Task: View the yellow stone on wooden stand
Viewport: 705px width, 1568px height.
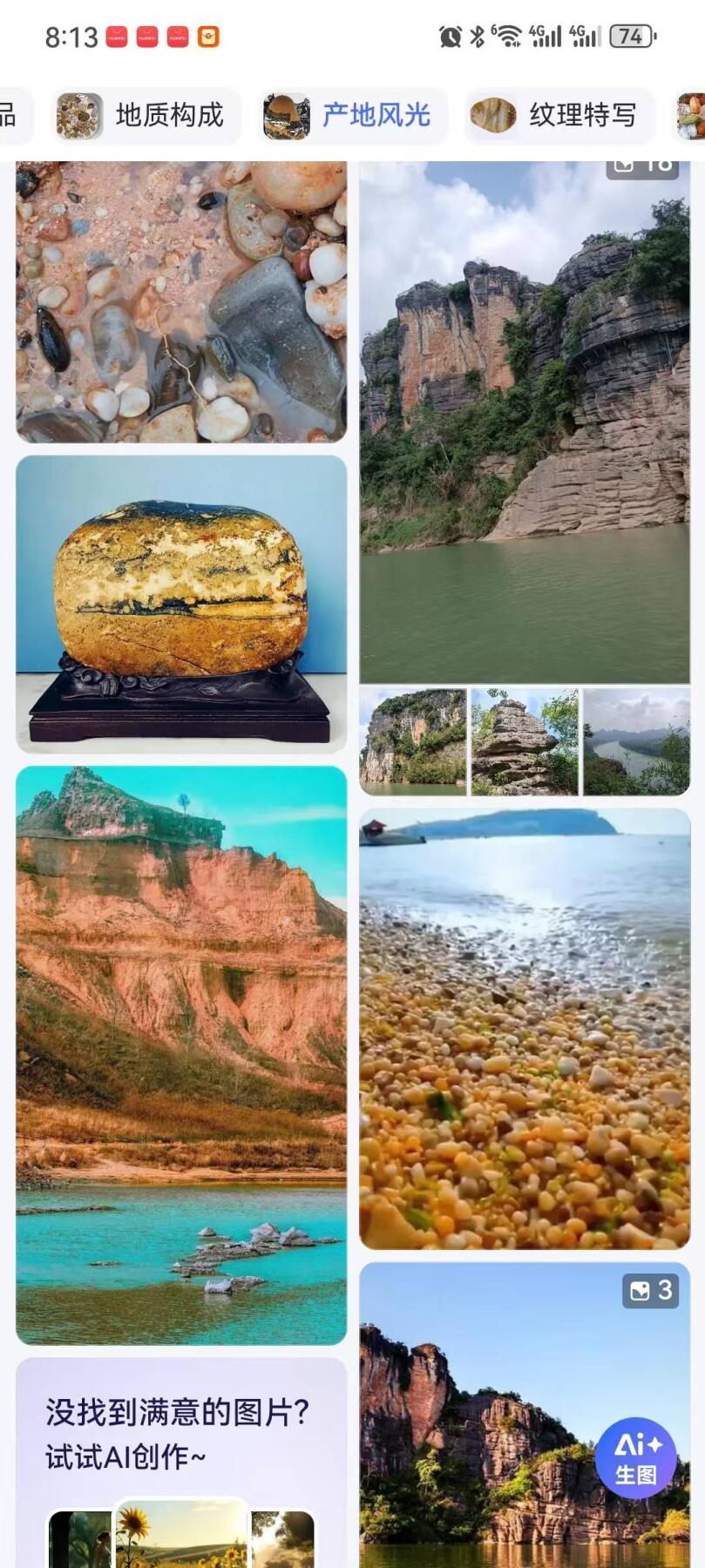Action: coord(181,603)
